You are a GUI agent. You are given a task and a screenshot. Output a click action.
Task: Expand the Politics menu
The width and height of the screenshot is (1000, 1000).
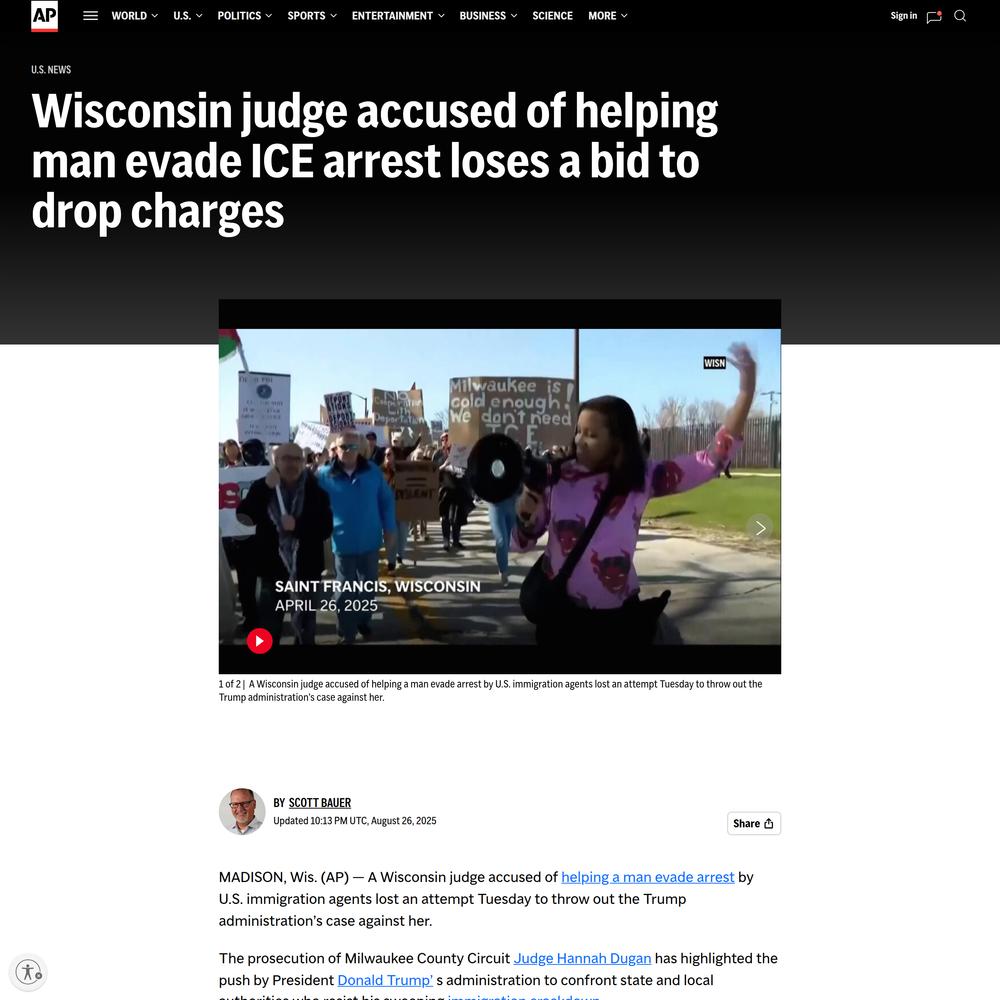244,16
